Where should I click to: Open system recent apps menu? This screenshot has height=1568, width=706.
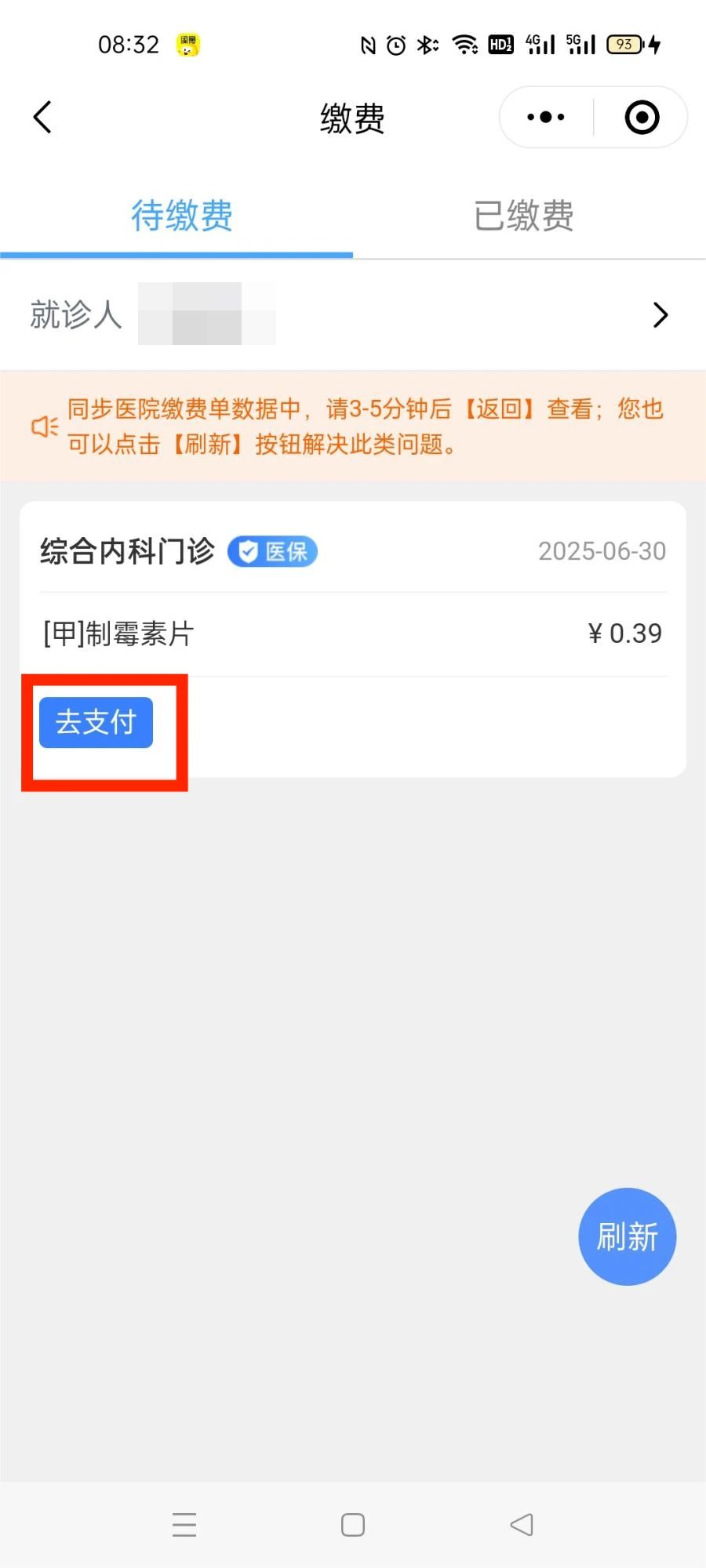coord(184,1525)
